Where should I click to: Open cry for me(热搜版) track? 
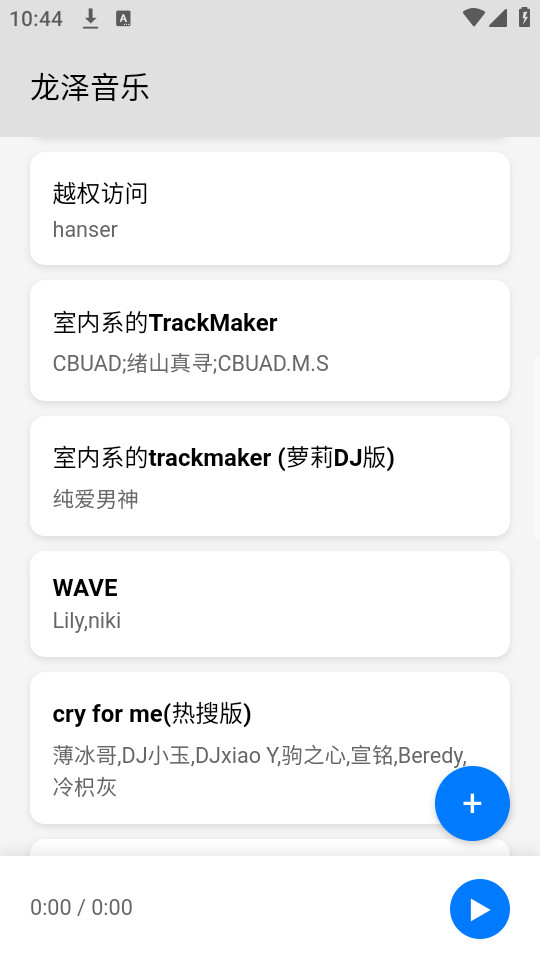pyautogui.click(x=269, y=748)
